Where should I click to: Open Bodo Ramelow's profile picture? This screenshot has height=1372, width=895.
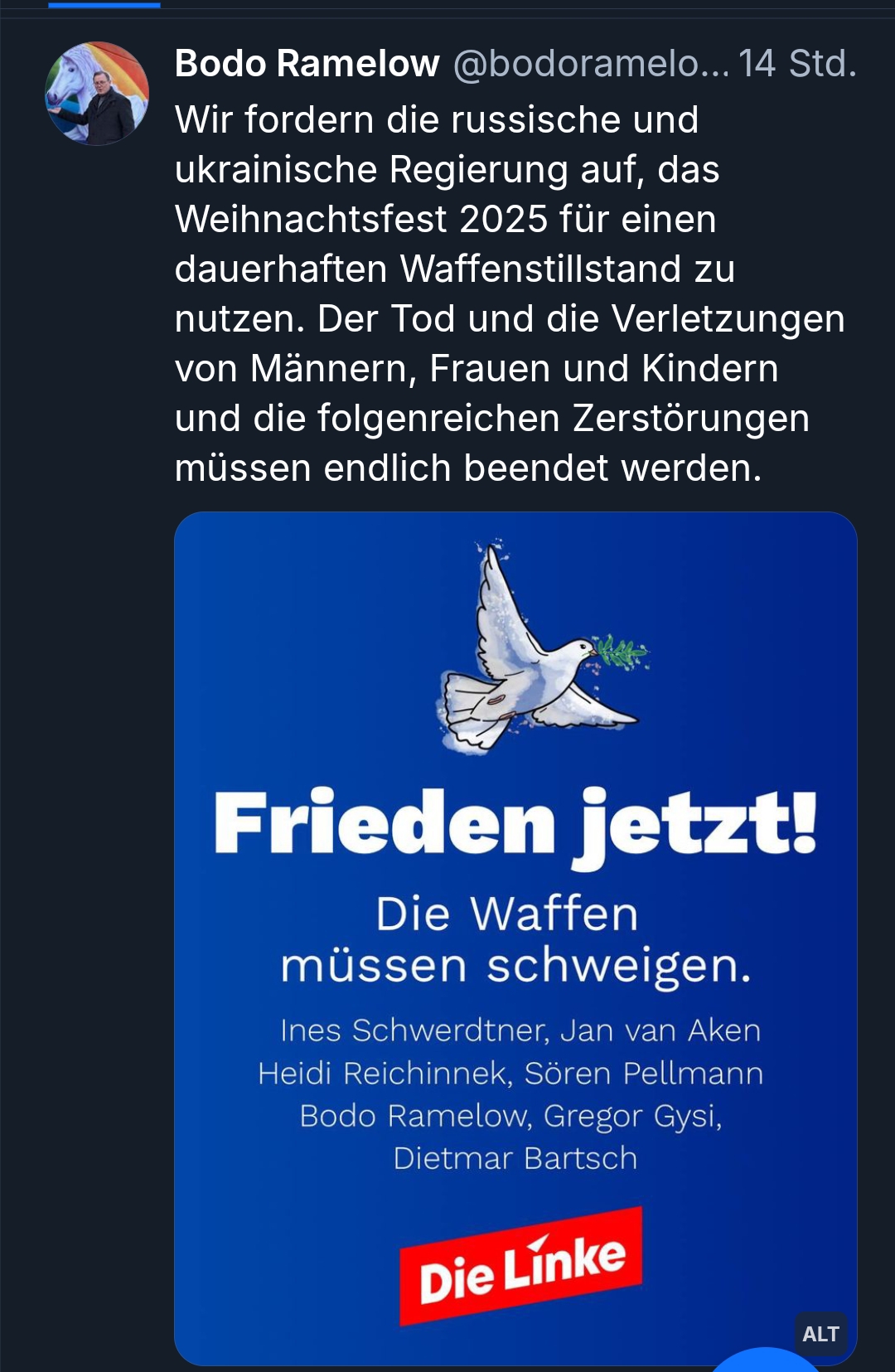coord(97,94)
